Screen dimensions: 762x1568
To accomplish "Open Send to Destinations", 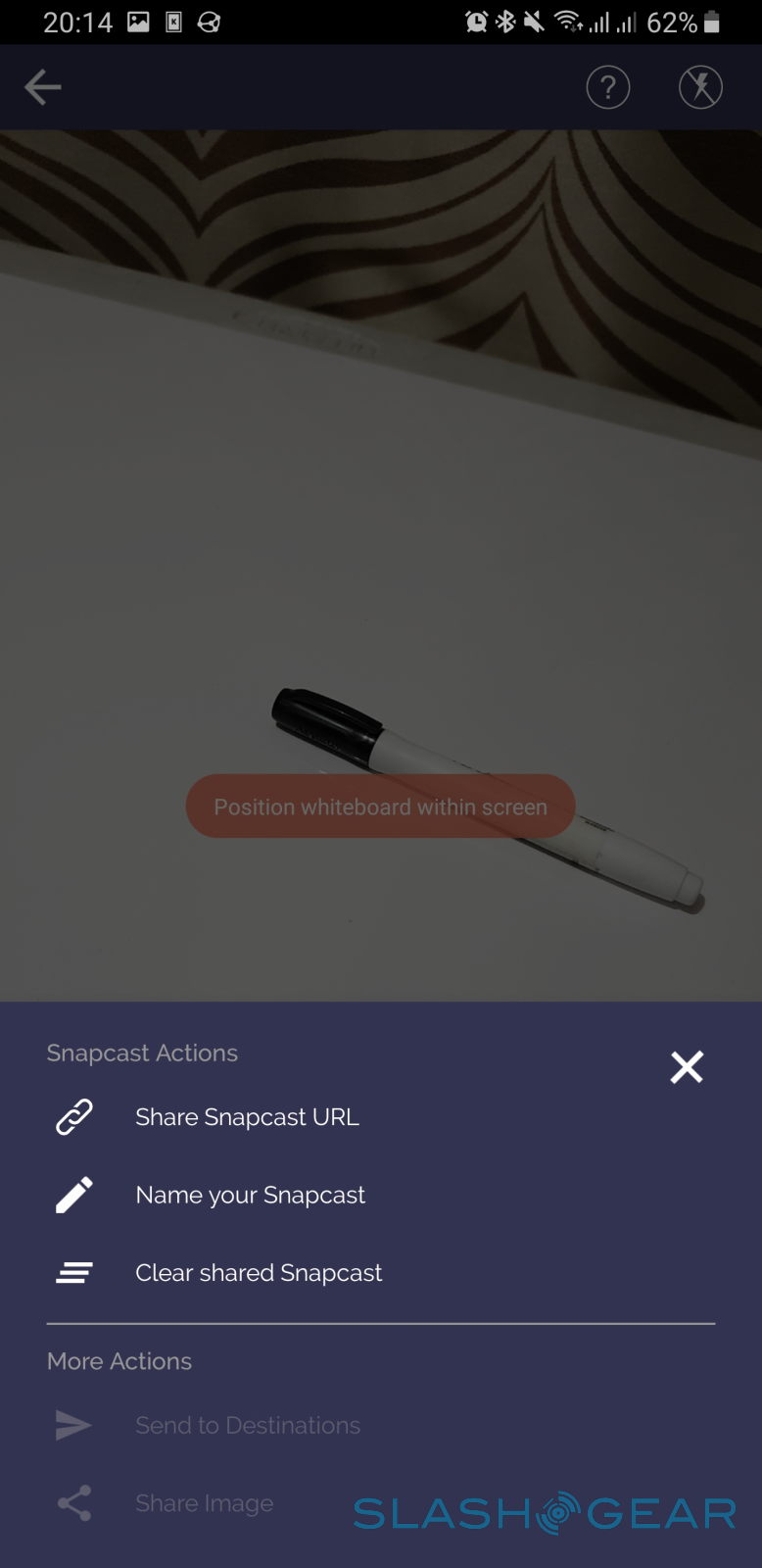I will coord(247,1425).
